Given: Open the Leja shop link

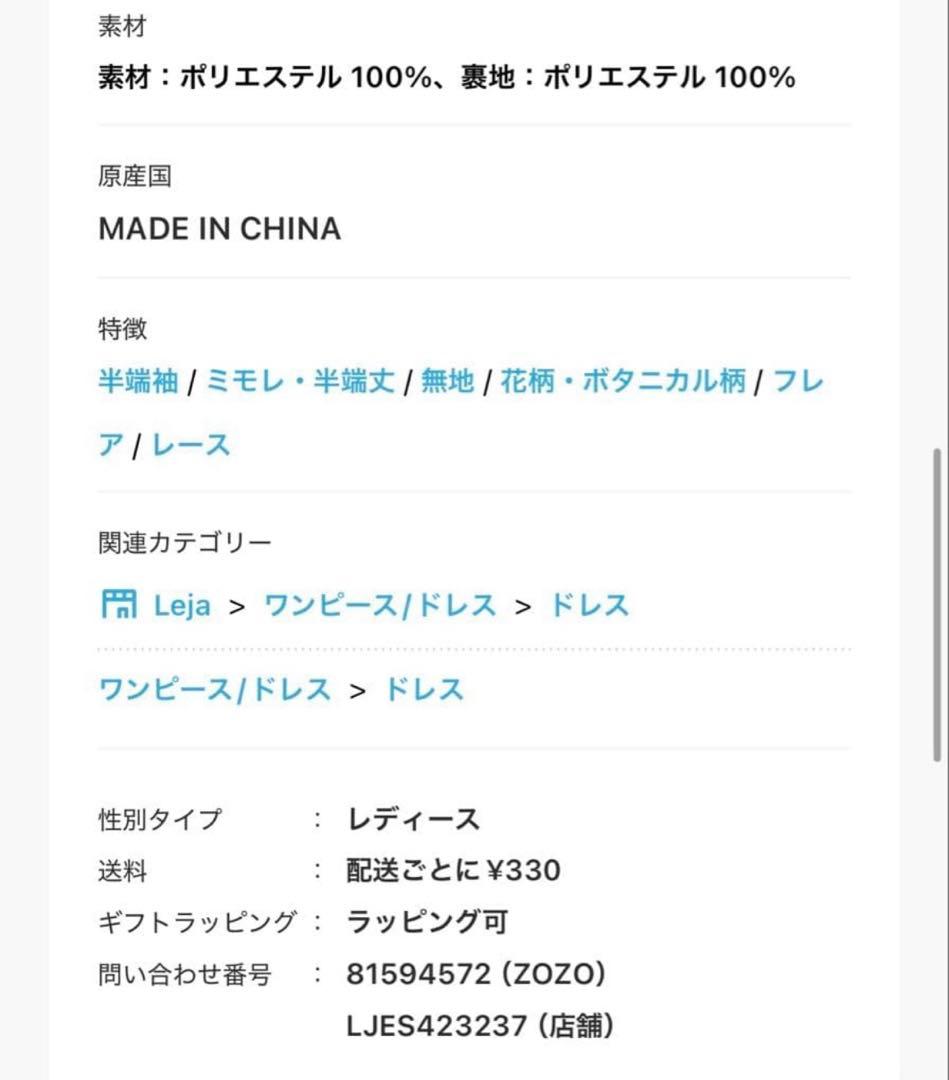Looking at the screenshot, I should pos(181,605).
